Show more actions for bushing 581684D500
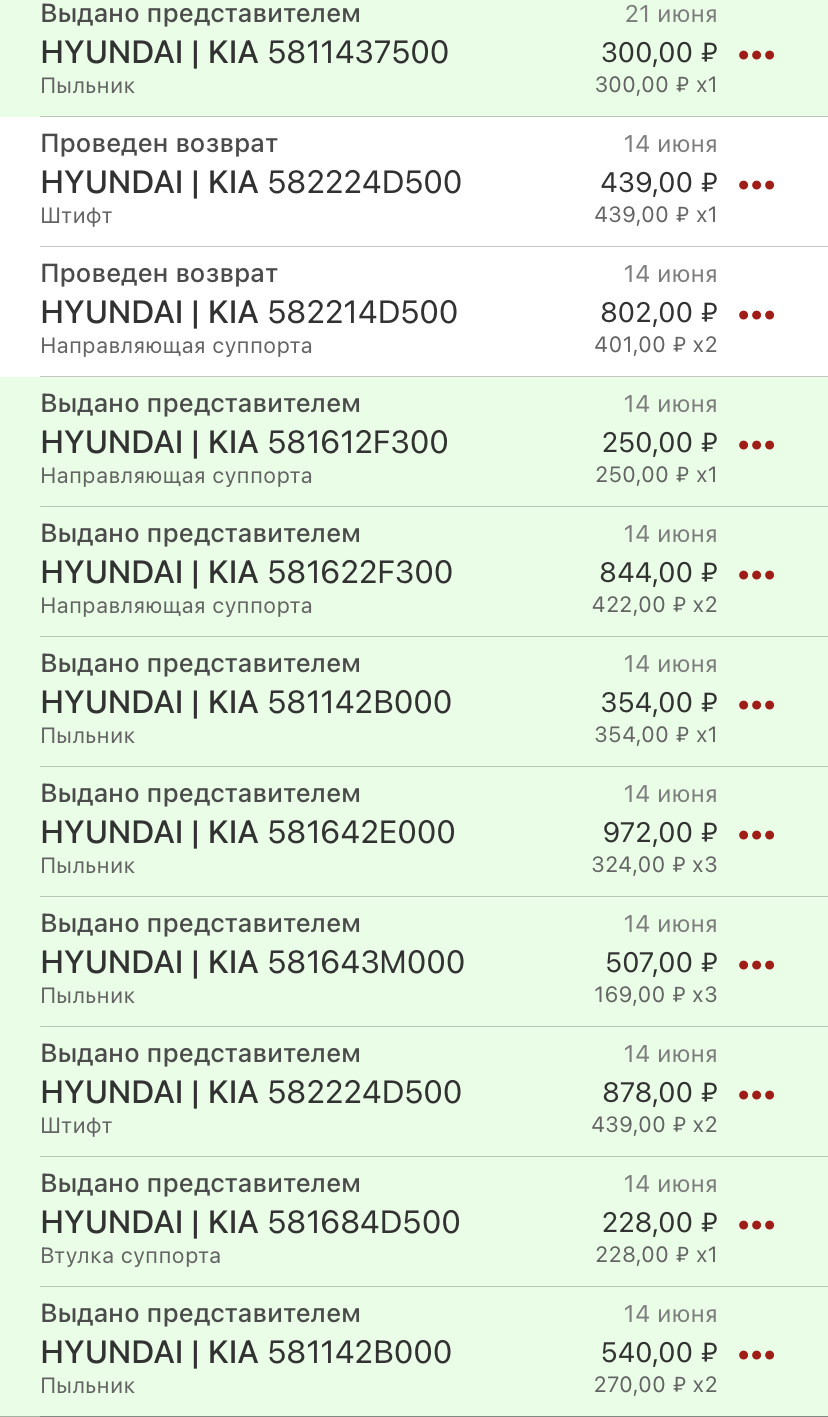This screenshot has width=828, height=1417. 756,1225
